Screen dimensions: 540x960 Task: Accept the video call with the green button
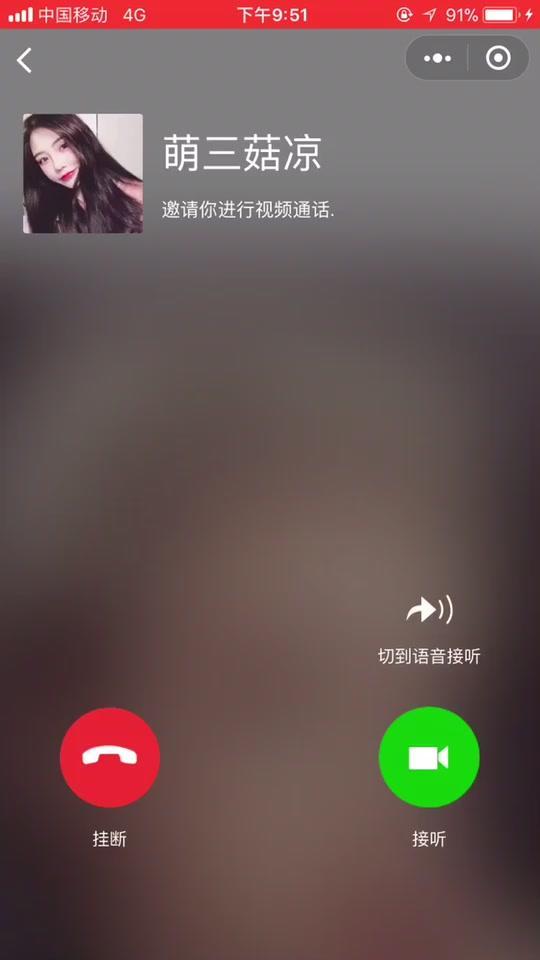[x=429, y=758]
